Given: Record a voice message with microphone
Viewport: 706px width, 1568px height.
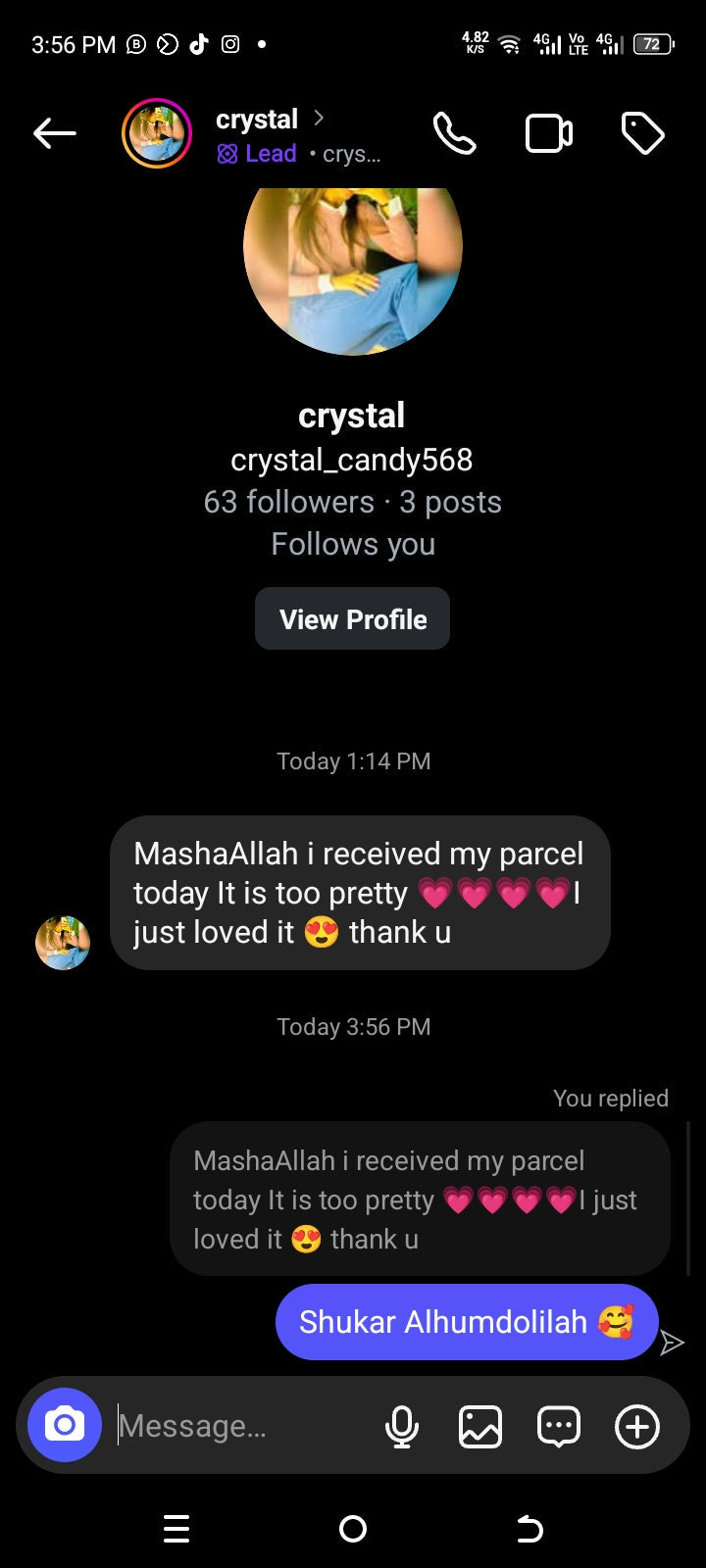Looking at the screenshot, I should tap(402, 1426).
